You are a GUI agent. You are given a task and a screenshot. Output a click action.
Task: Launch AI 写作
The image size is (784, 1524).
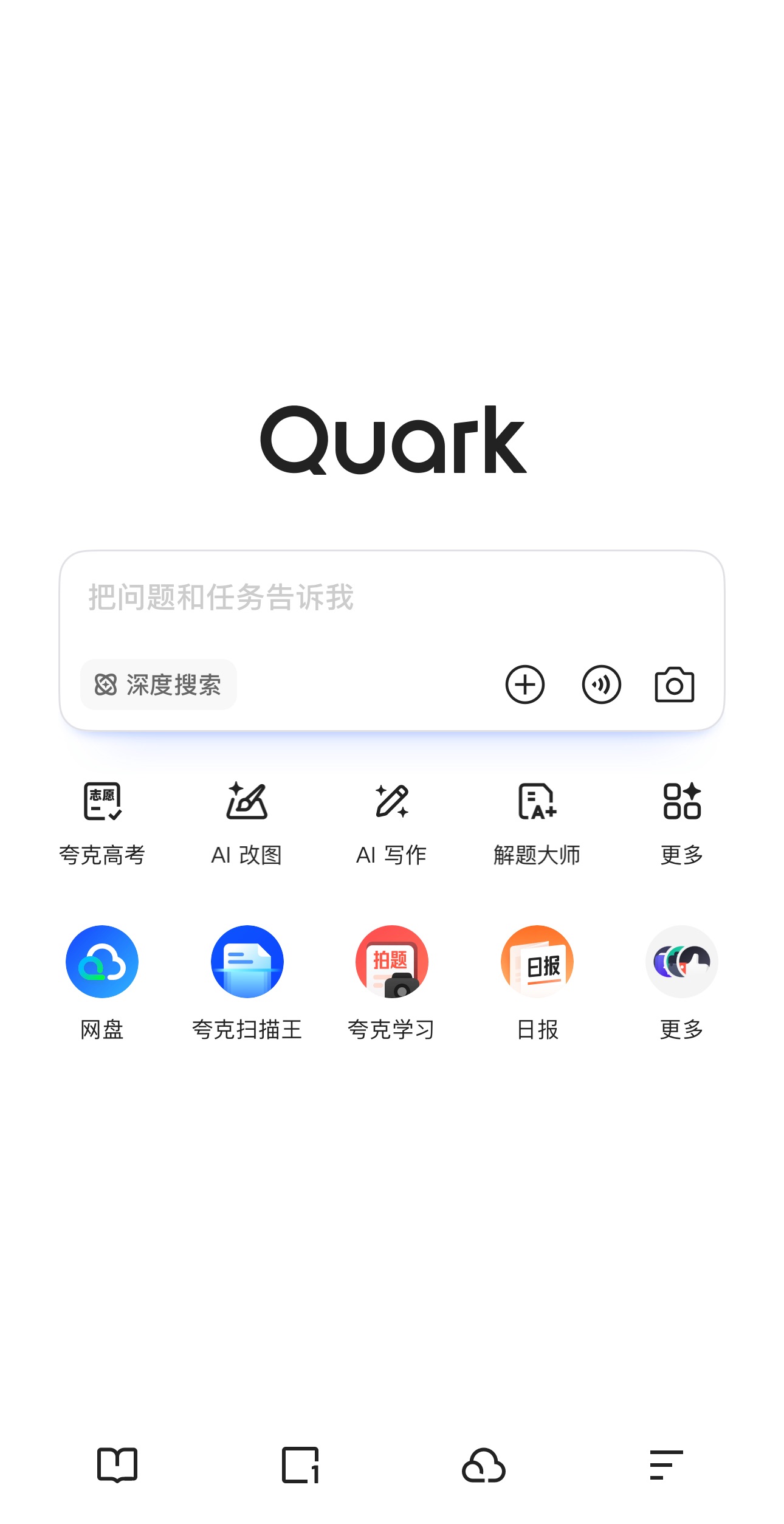click(x=391, y=823)
